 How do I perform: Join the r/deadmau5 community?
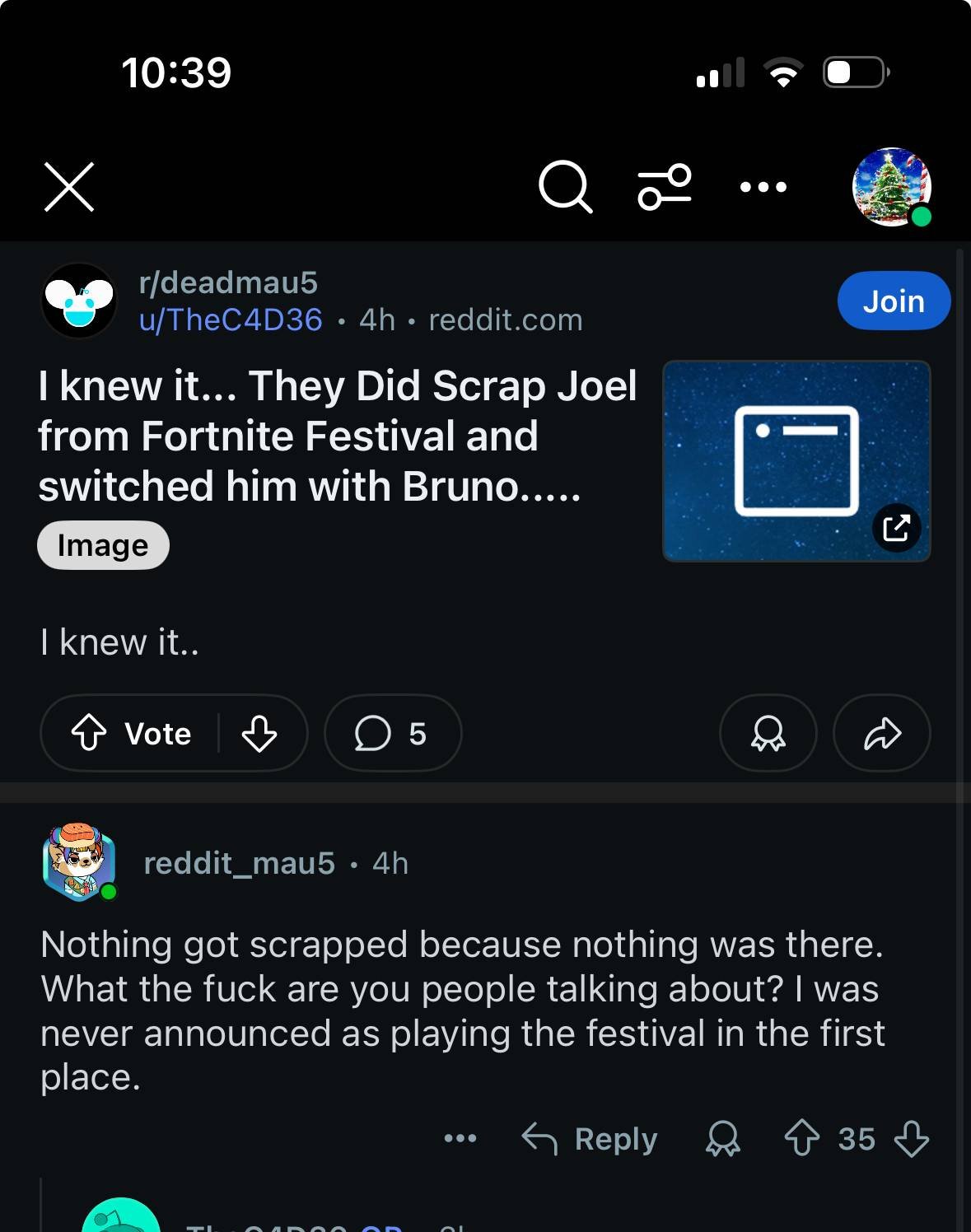coord(894,301)
